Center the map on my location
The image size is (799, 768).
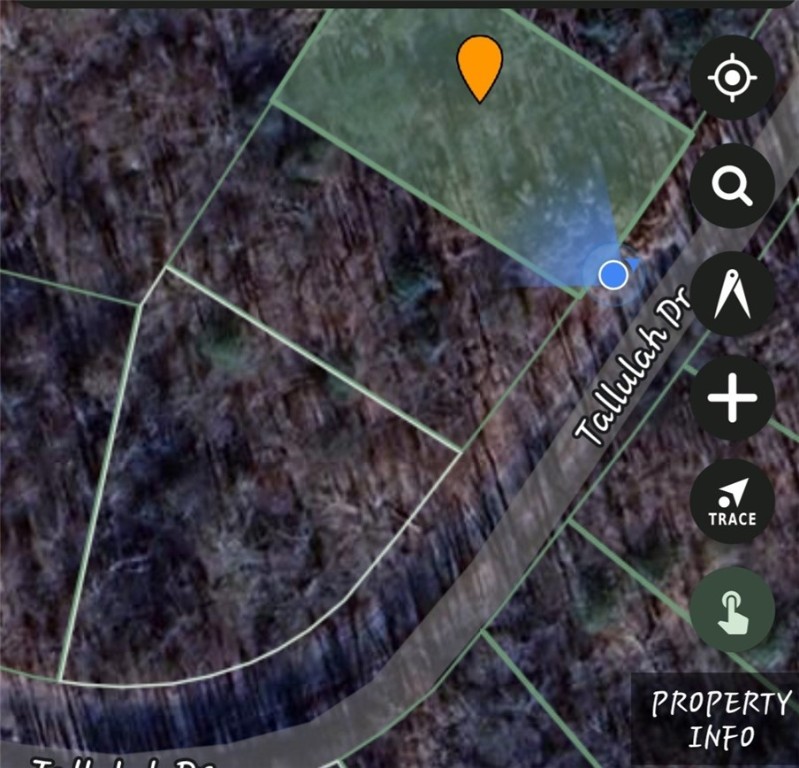[x=732, y=78]
